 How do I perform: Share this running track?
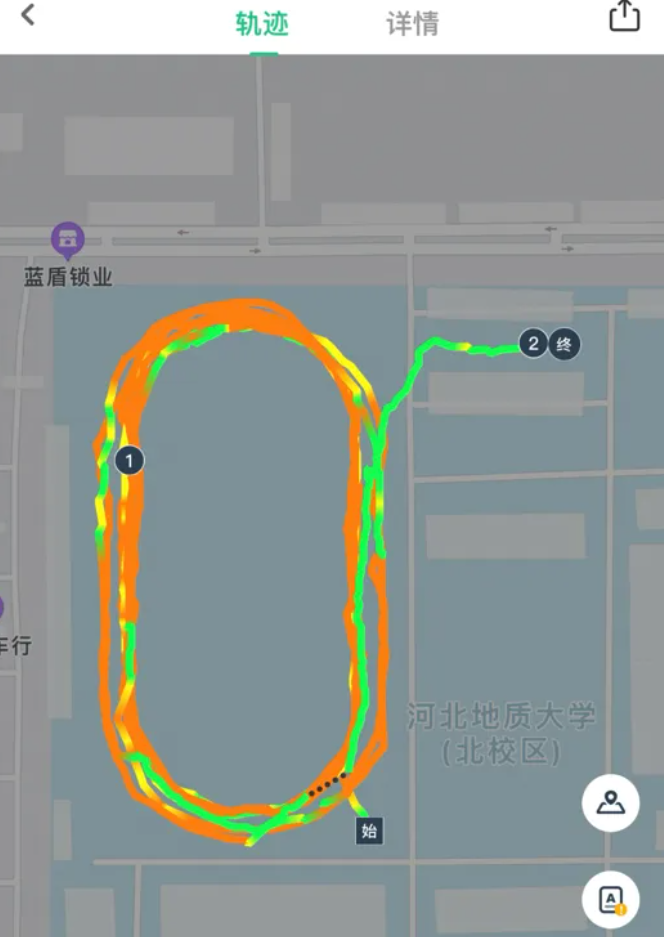pos(624,17)
